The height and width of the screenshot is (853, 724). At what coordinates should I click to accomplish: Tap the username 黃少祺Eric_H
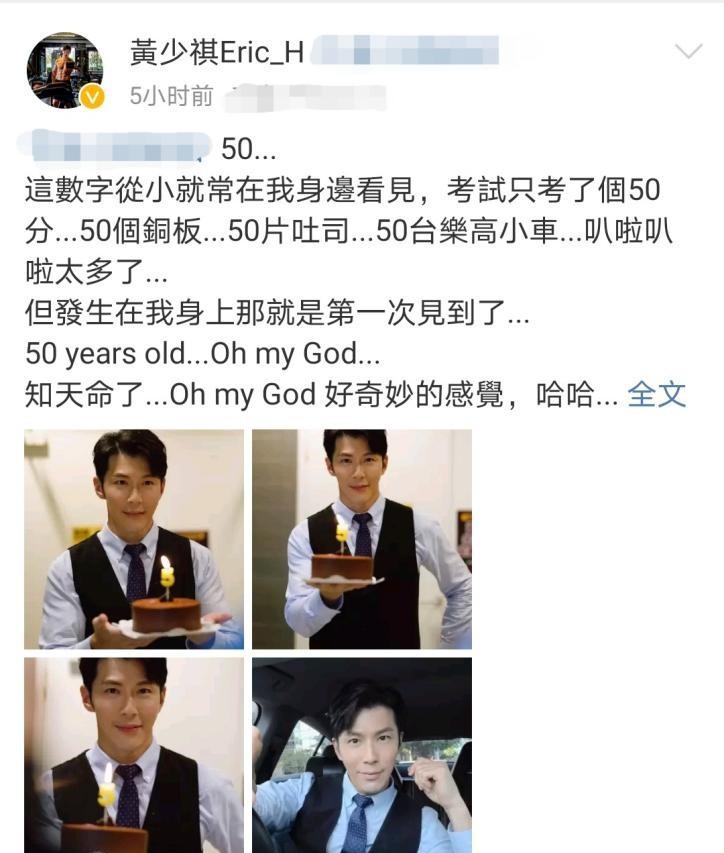216,51
